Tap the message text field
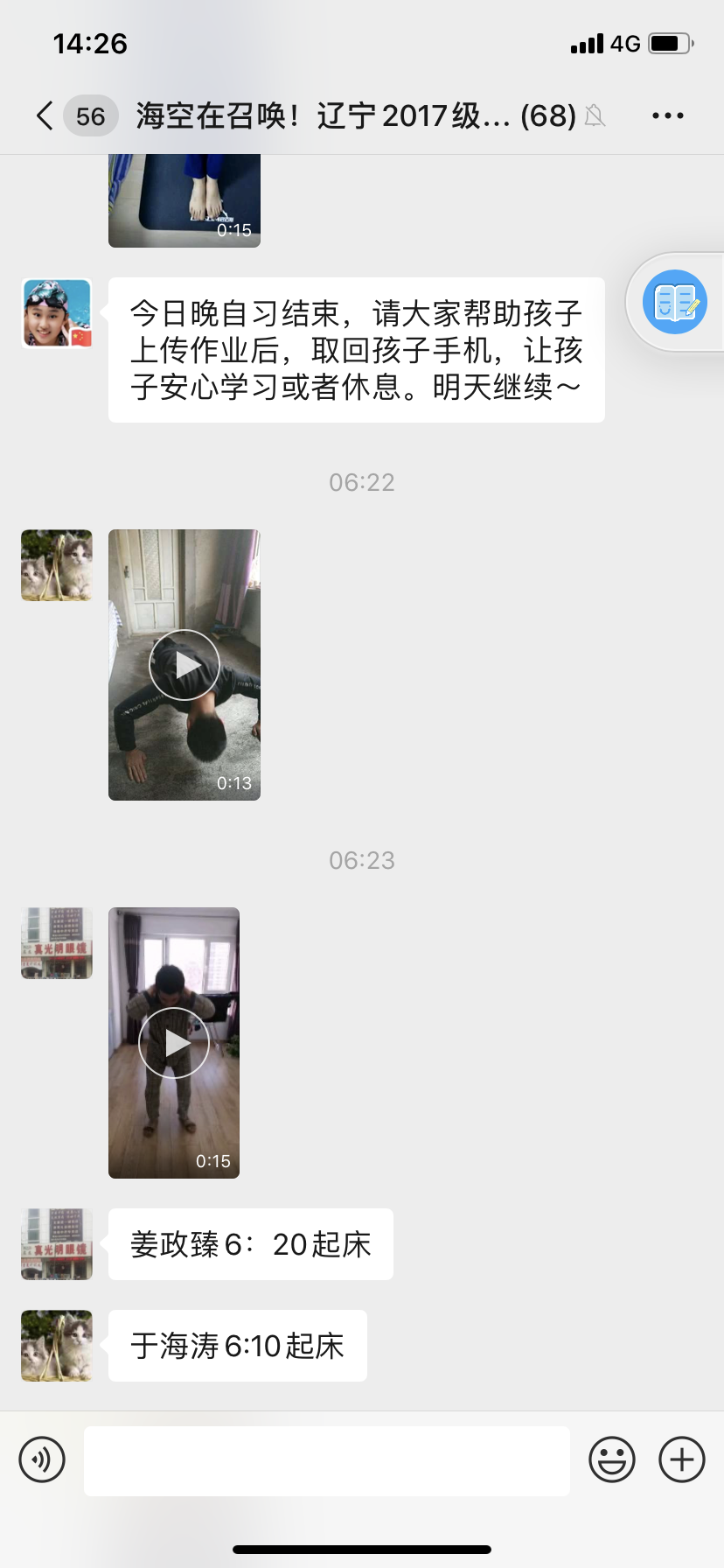 pyautogui.click(x=326, y=1460)
